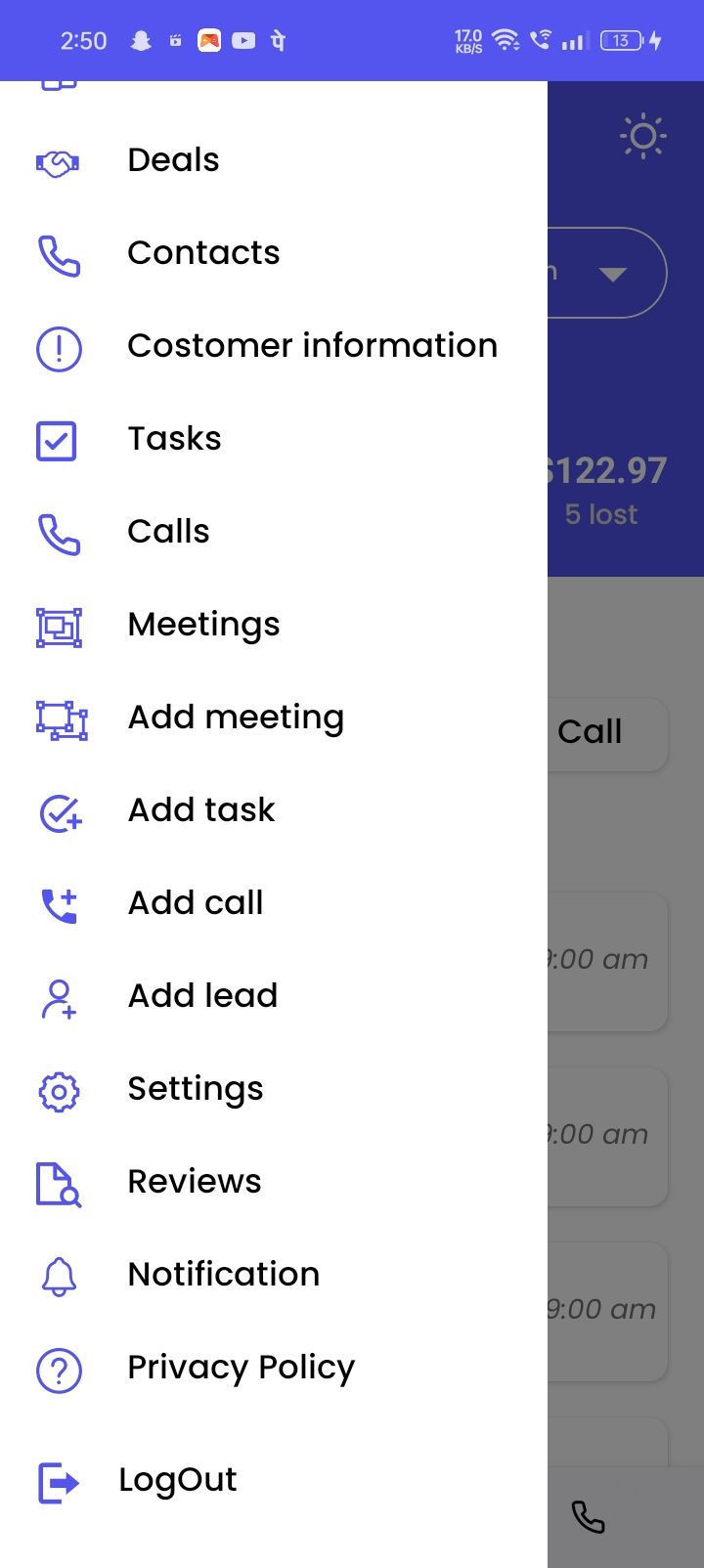Image resolution: width=704 pixels, height=1568 pixels.
Task: Go to Contacts
Action: pyautogui.click(x=203, y=253)
